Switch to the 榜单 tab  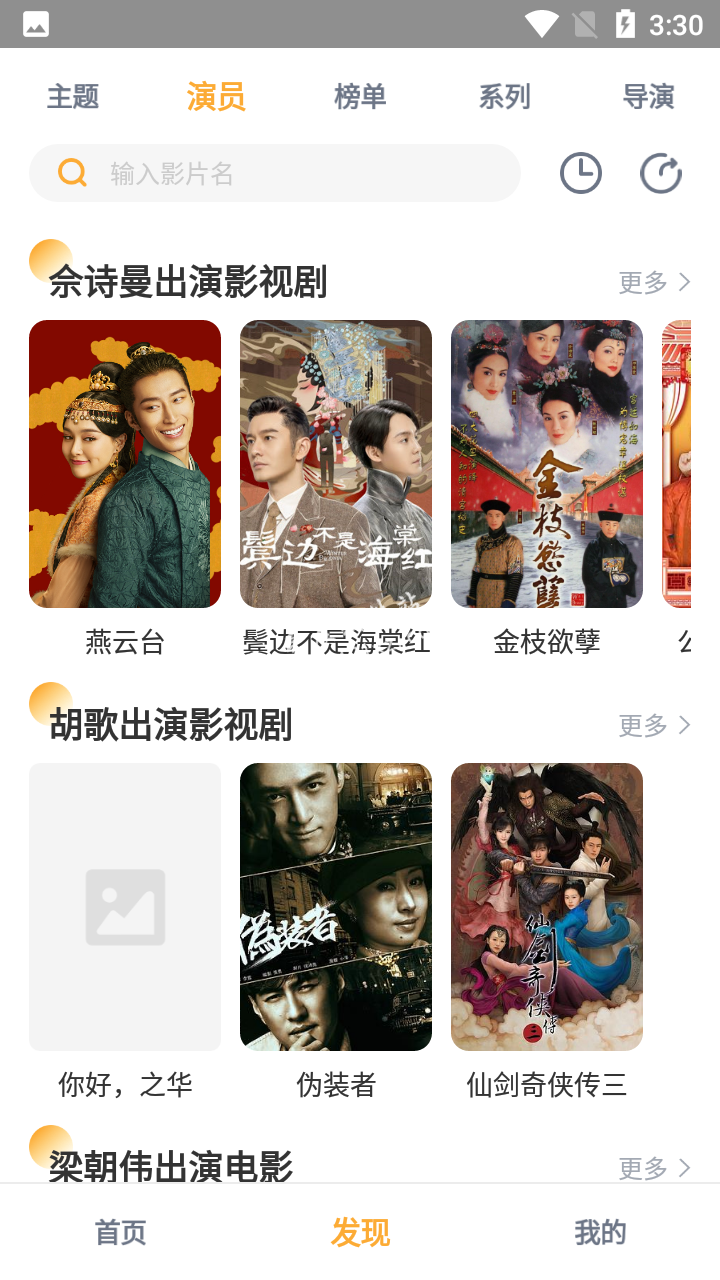click(x=360, y=97)
